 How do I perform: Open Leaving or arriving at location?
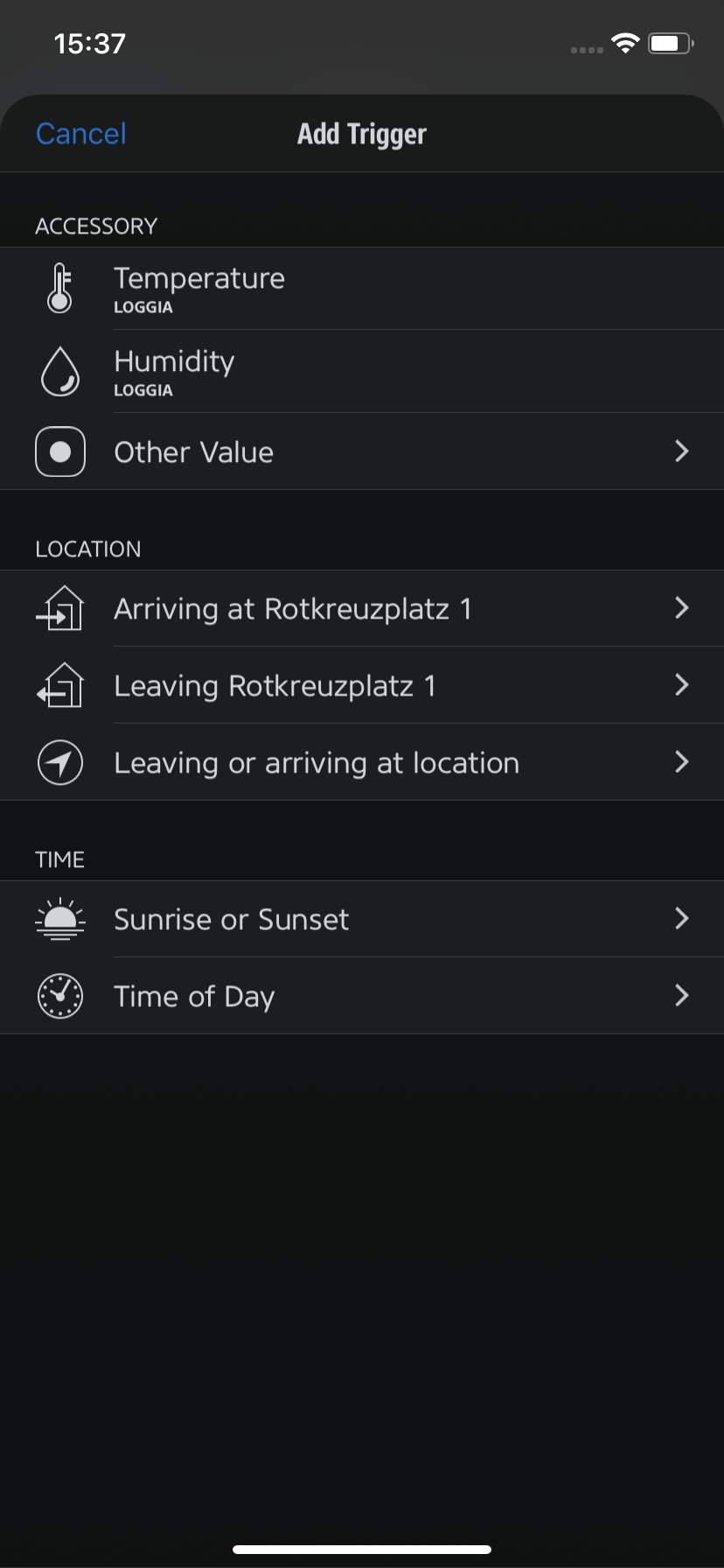click(362, 762)
